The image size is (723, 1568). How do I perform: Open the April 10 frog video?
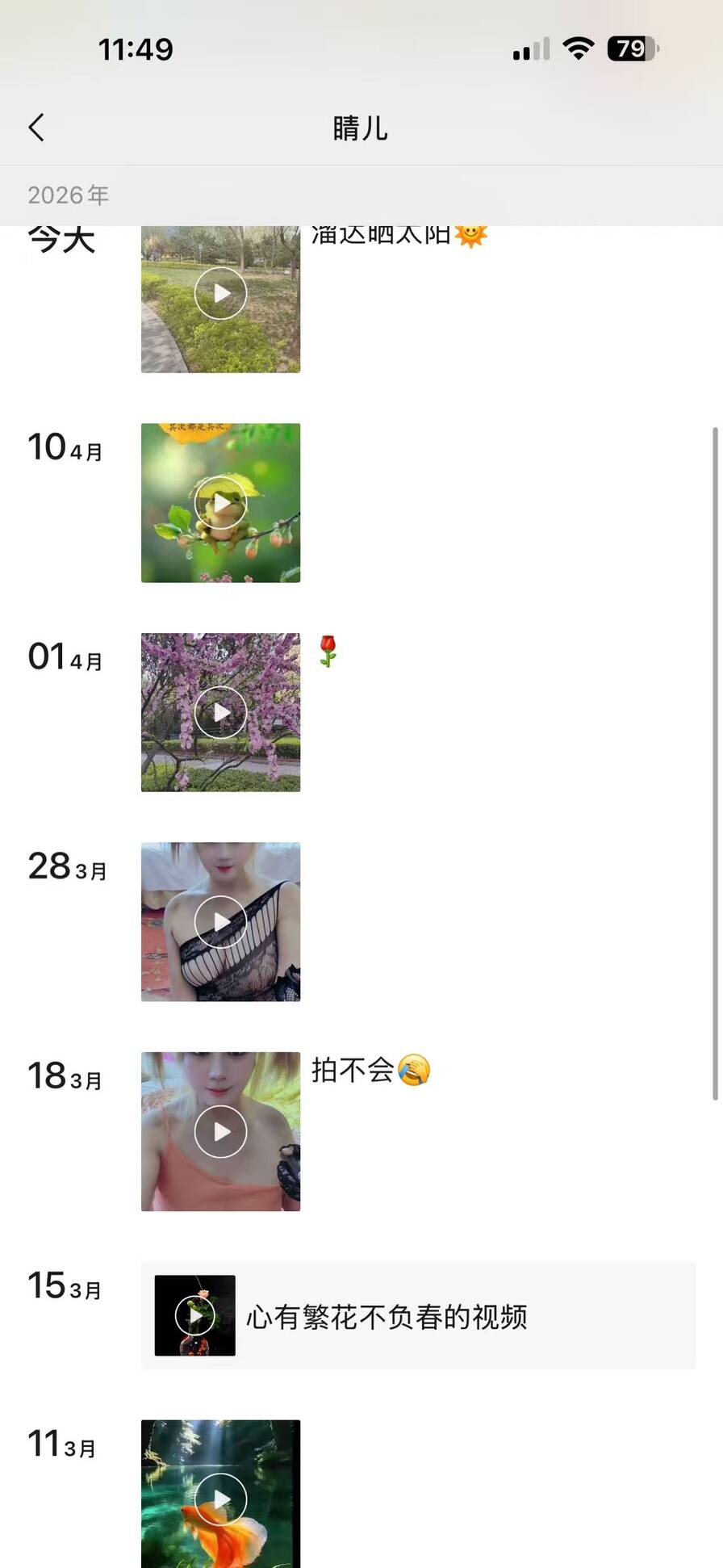click(x=220, y=502)
